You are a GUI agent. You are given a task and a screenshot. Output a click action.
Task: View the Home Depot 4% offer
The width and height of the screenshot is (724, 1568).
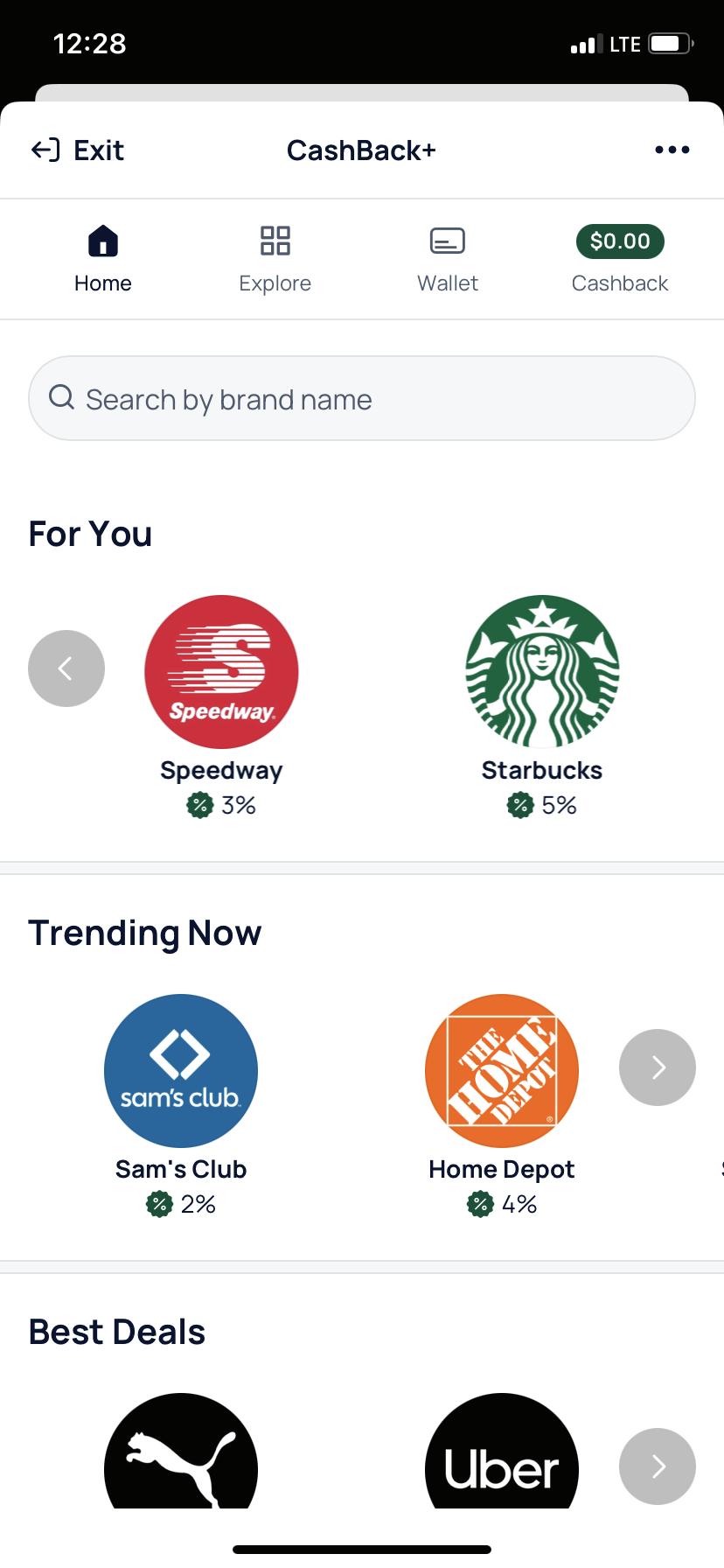[502, 1071]
